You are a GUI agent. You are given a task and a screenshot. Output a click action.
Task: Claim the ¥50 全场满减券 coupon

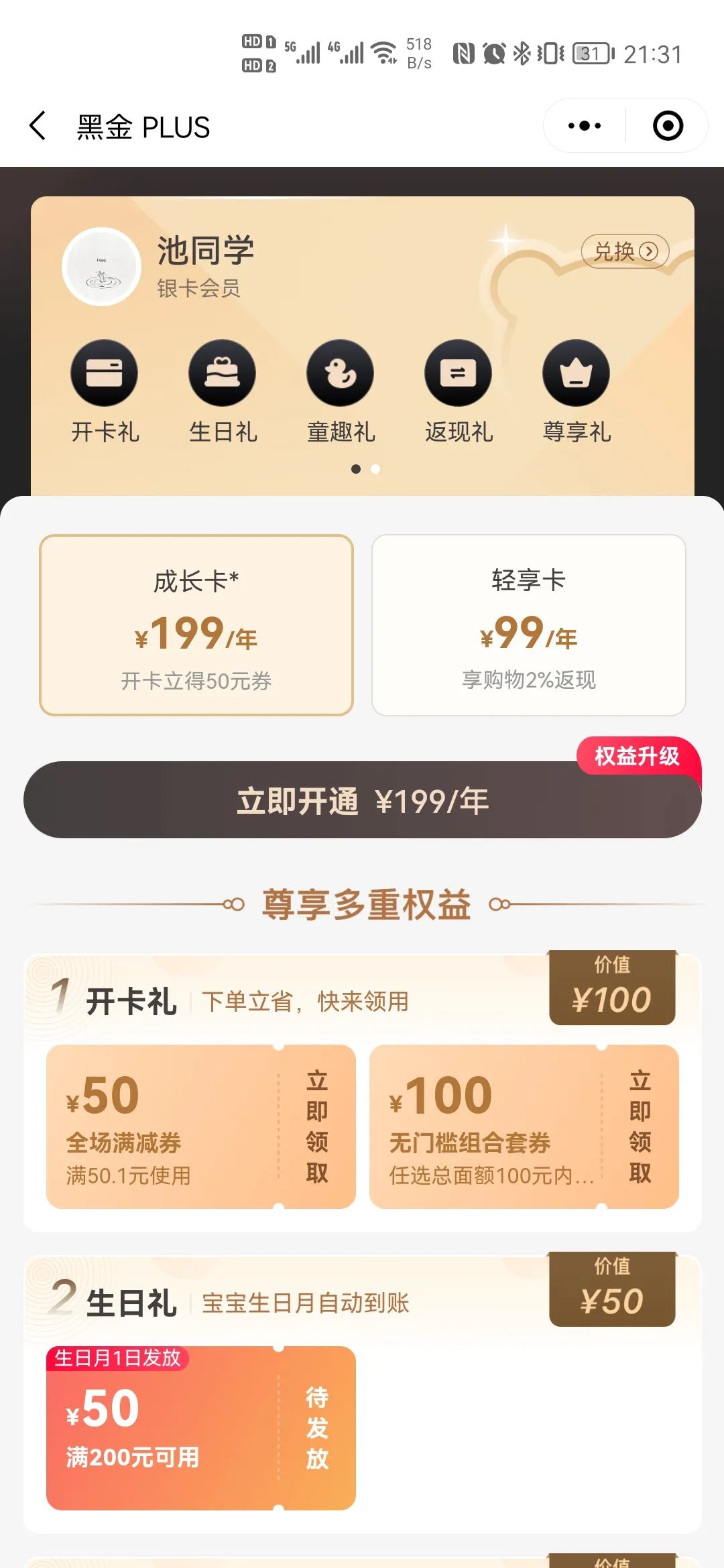pyautogui.click(x=316, y=1126)
